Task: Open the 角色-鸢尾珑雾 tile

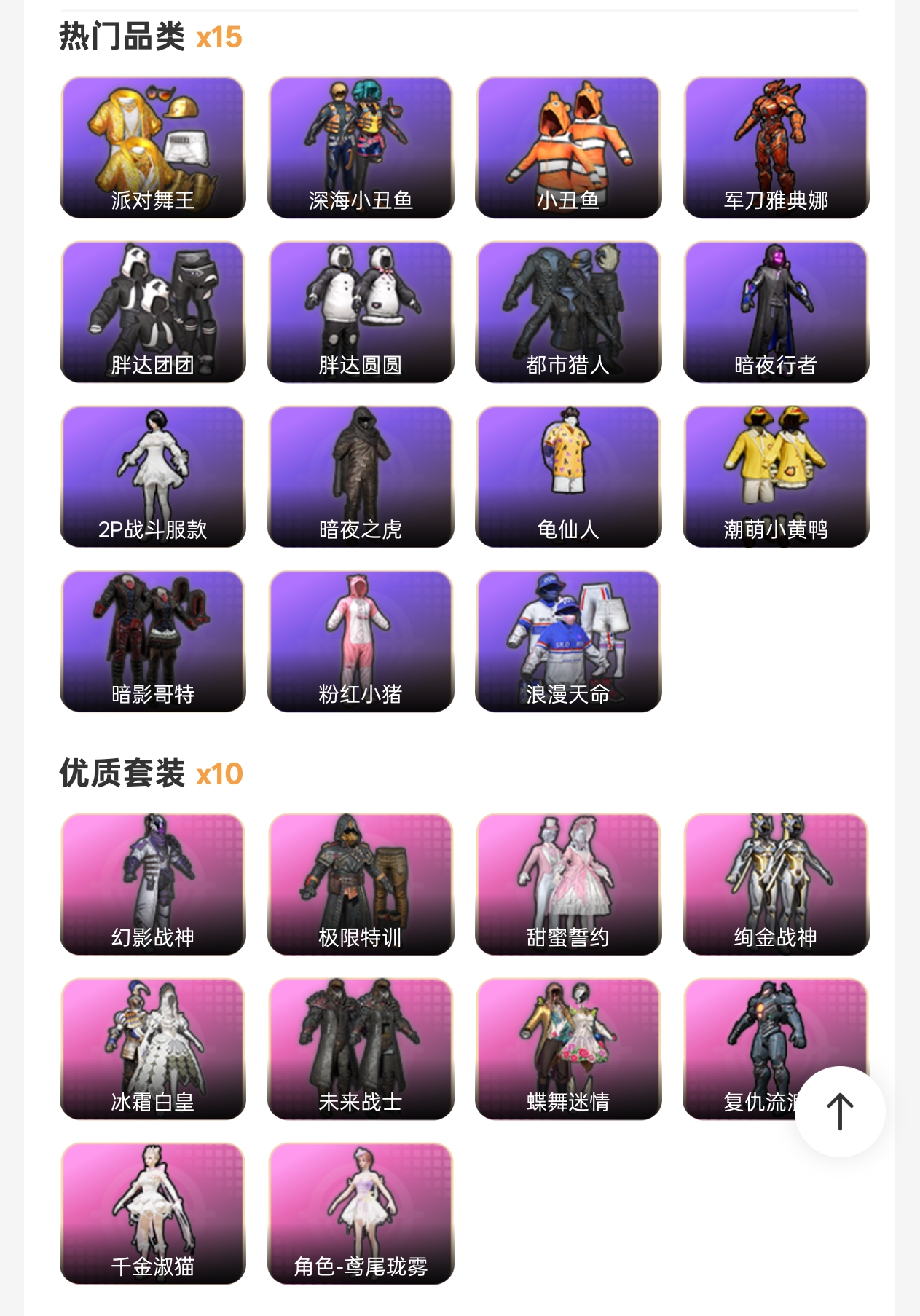Action: (361, 1213)
